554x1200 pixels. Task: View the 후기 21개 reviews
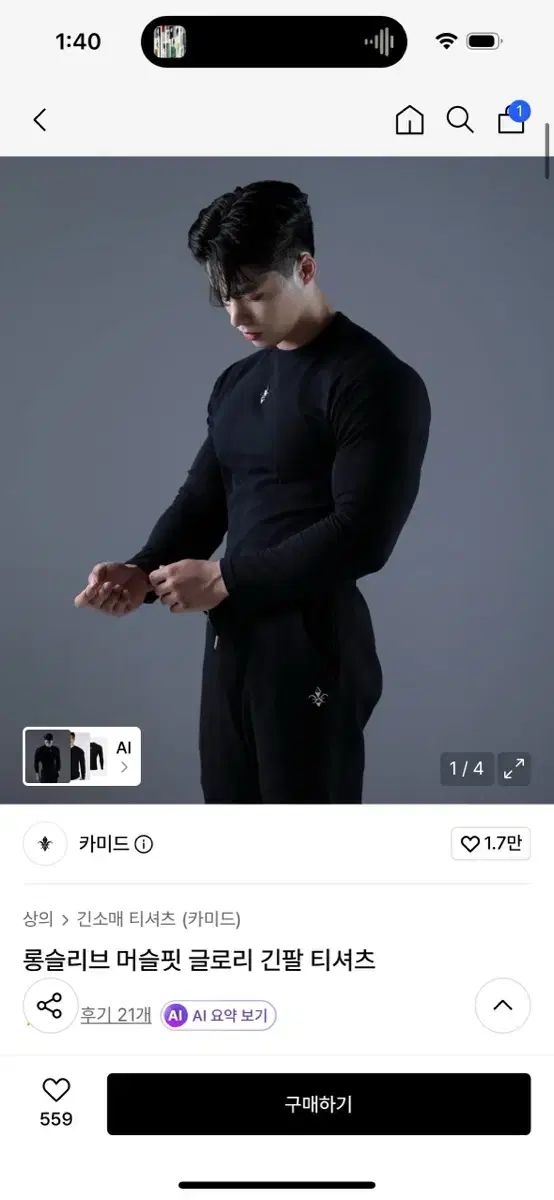116,1015
